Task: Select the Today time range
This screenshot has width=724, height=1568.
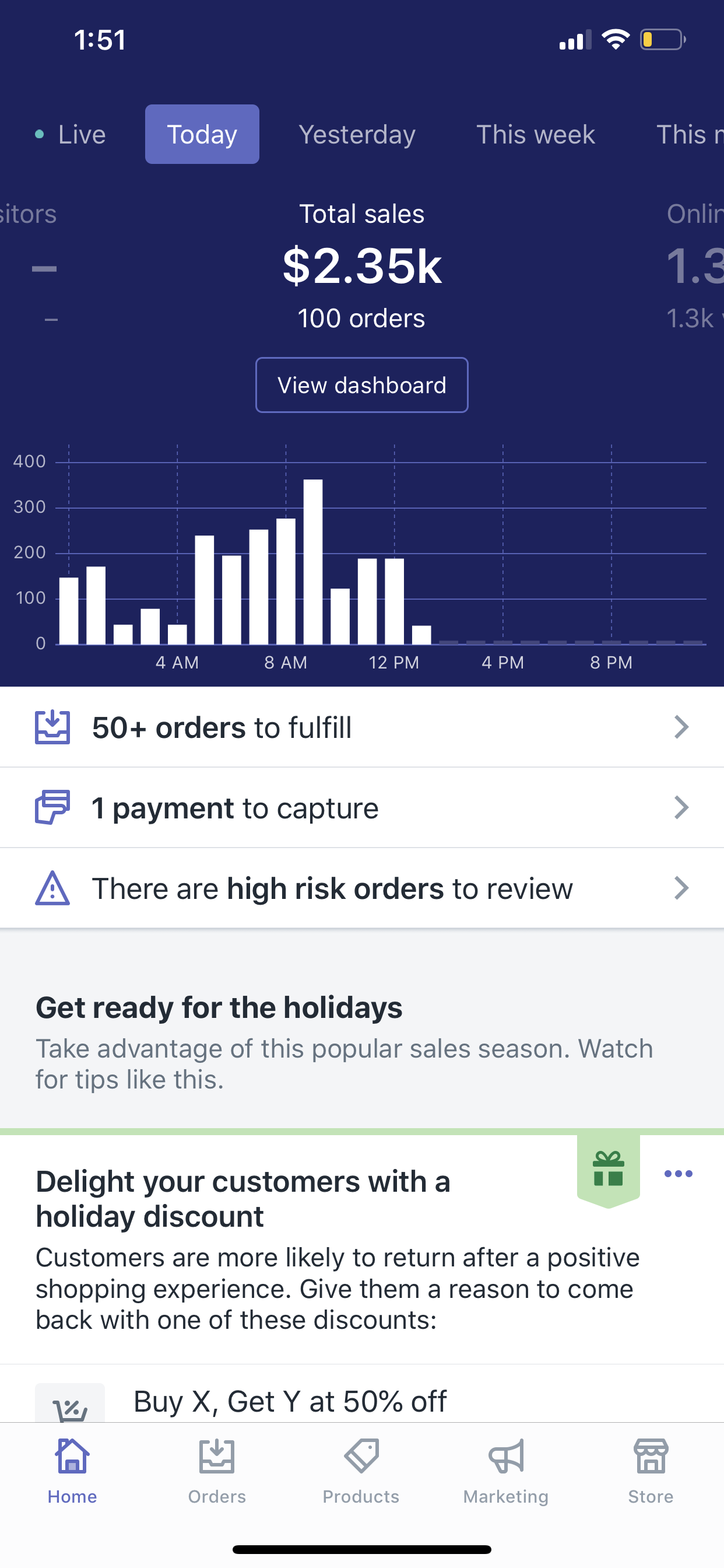Action: (202, 135)
